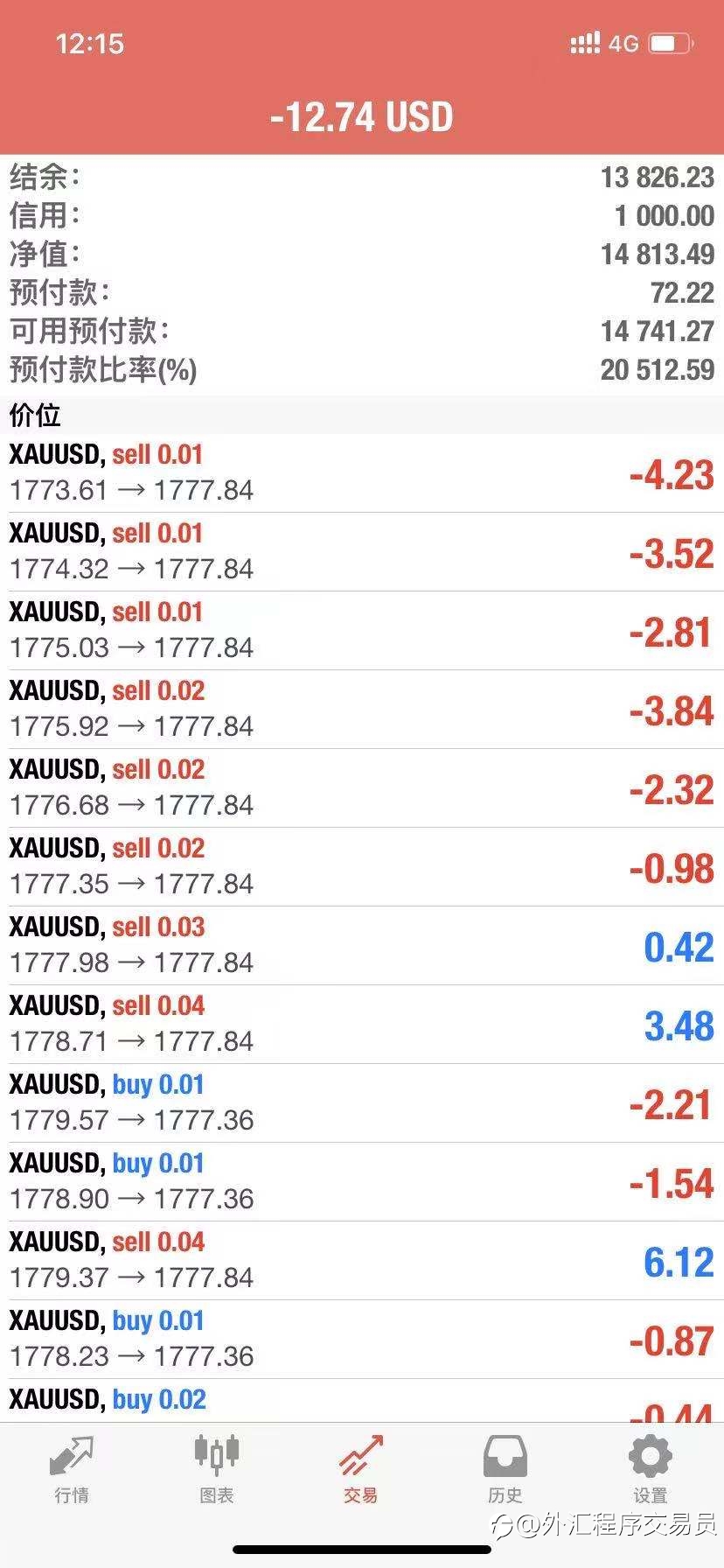The width and height of the screenshot is (724, 1568).
Task: Select the sell 0.01 position at 1775.03
Action: tap(362, 631)
